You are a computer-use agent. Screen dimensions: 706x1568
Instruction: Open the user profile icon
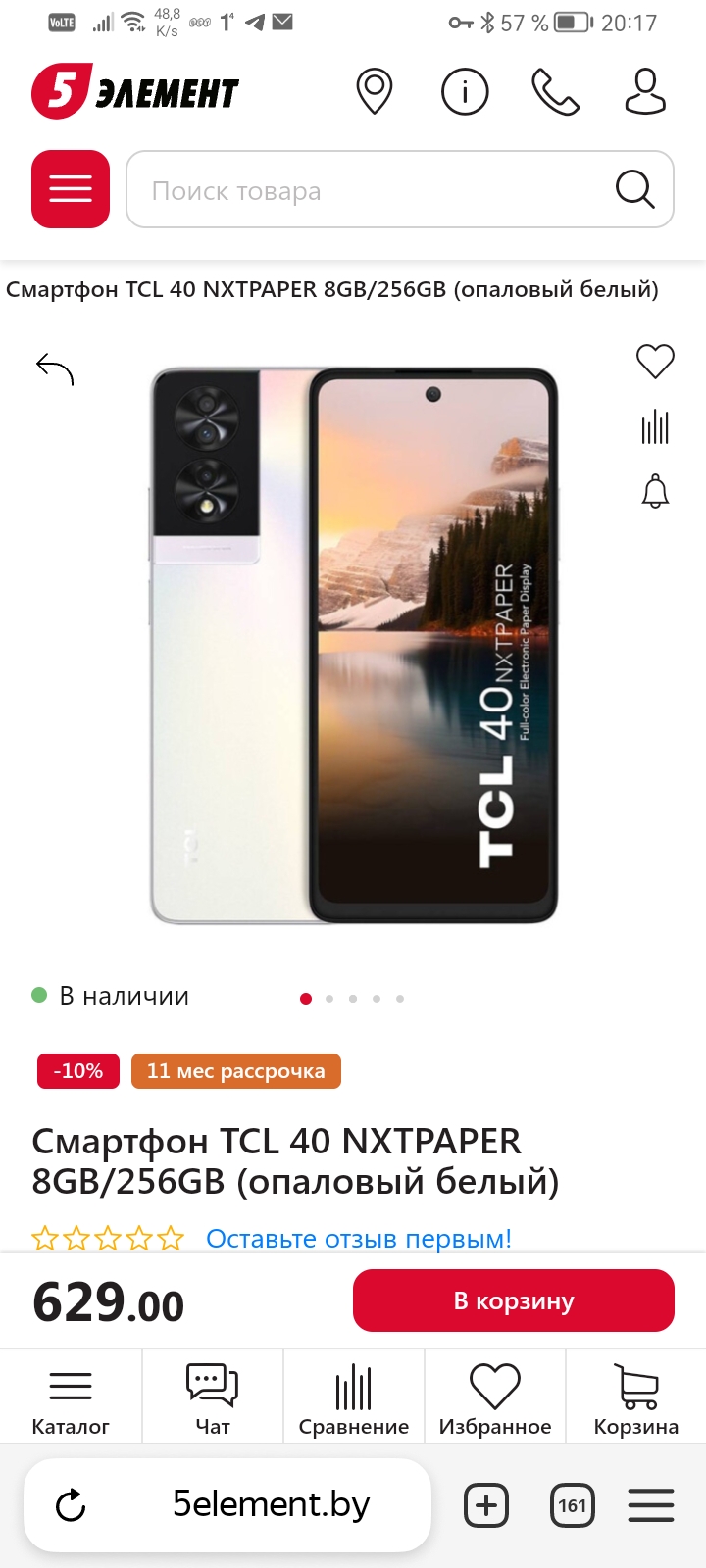tap(645, 92)
